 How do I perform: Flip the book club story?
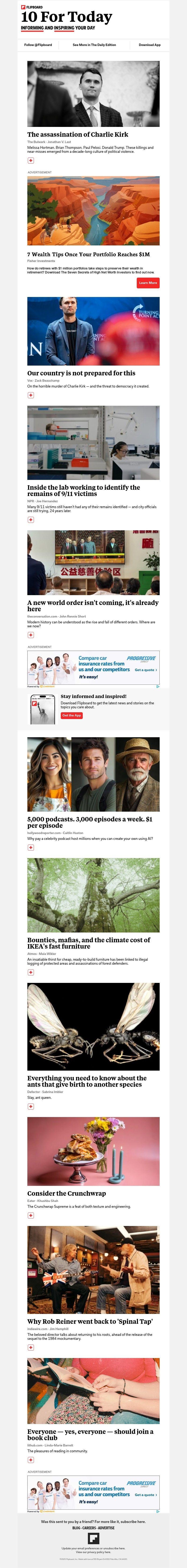click(30, 1460)
